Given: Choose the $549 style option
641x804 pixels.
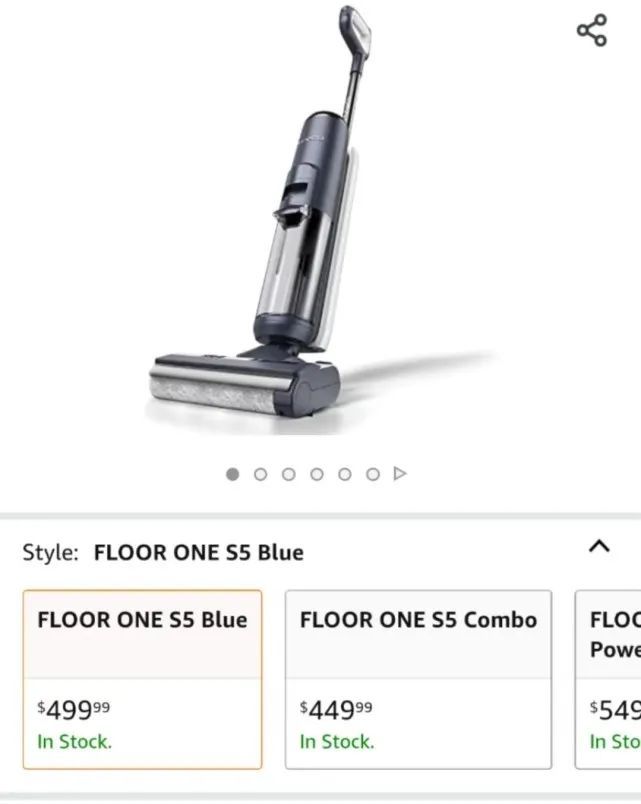Looking at the screenshot, I should click(x=610, y=679).
